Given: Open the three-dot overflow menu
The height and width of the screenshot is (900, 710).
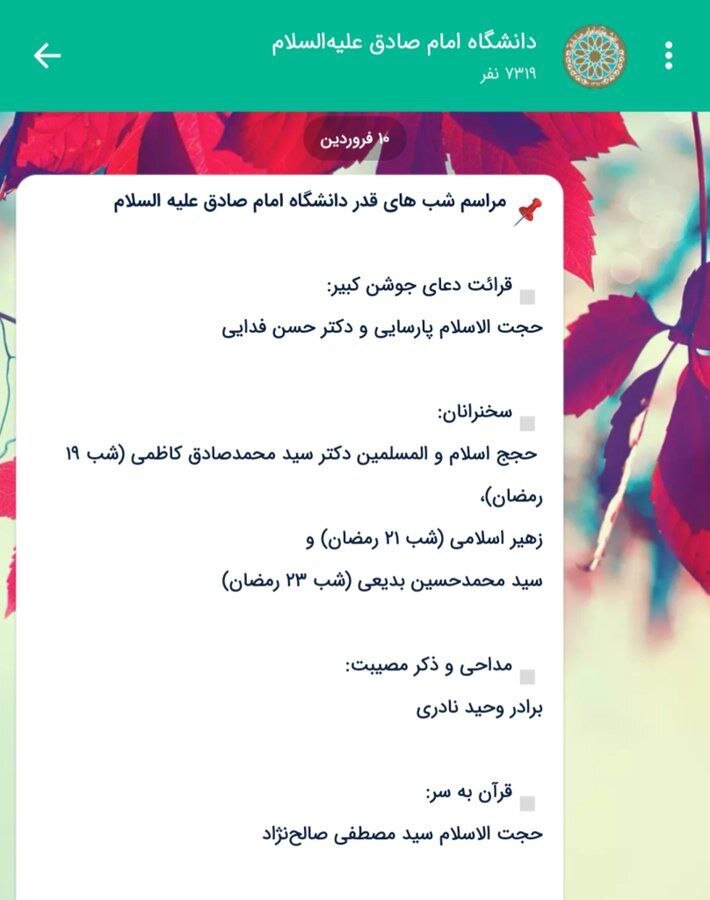Looking at the screenshot, I should pos(668,55).
